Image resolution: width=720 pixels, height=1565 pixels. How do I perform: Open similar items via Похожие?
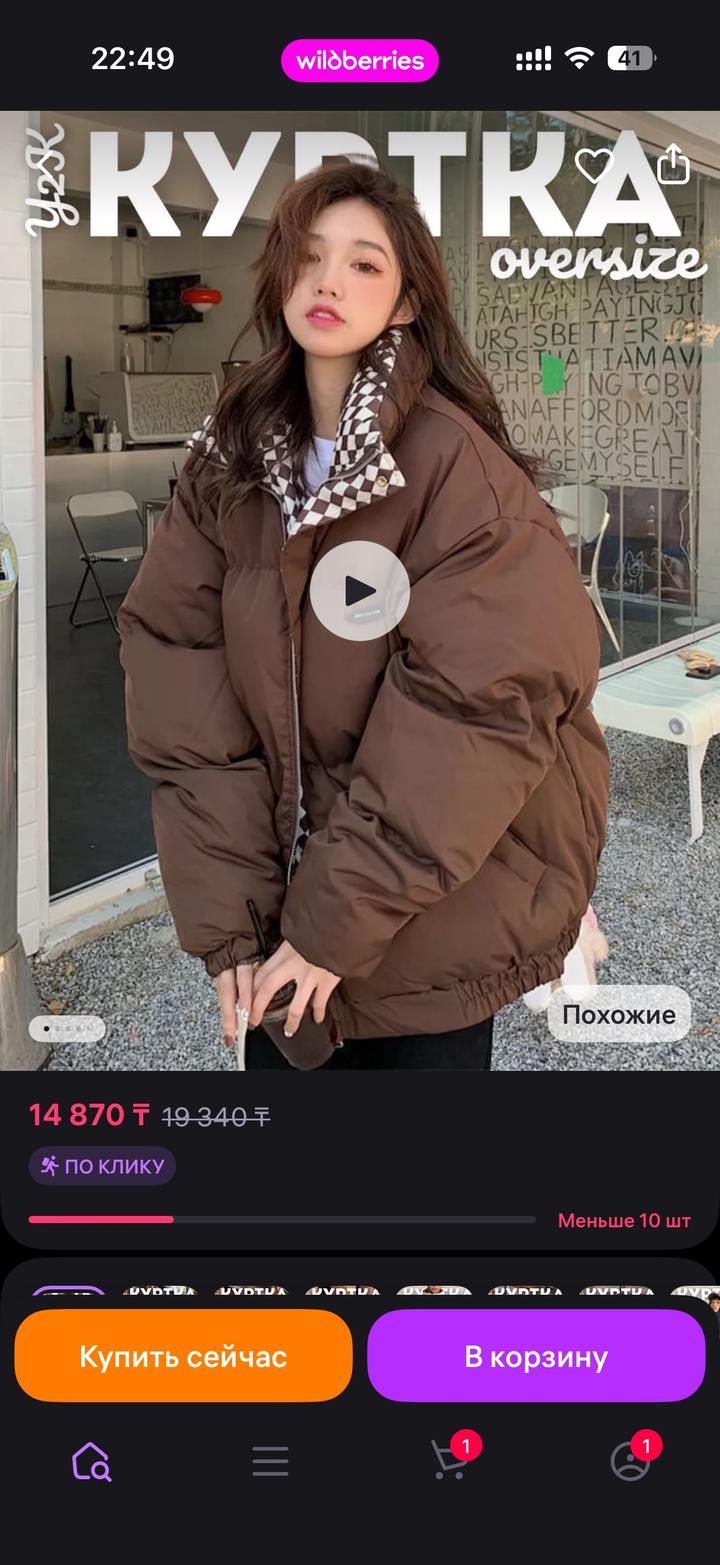point(618,1014)
